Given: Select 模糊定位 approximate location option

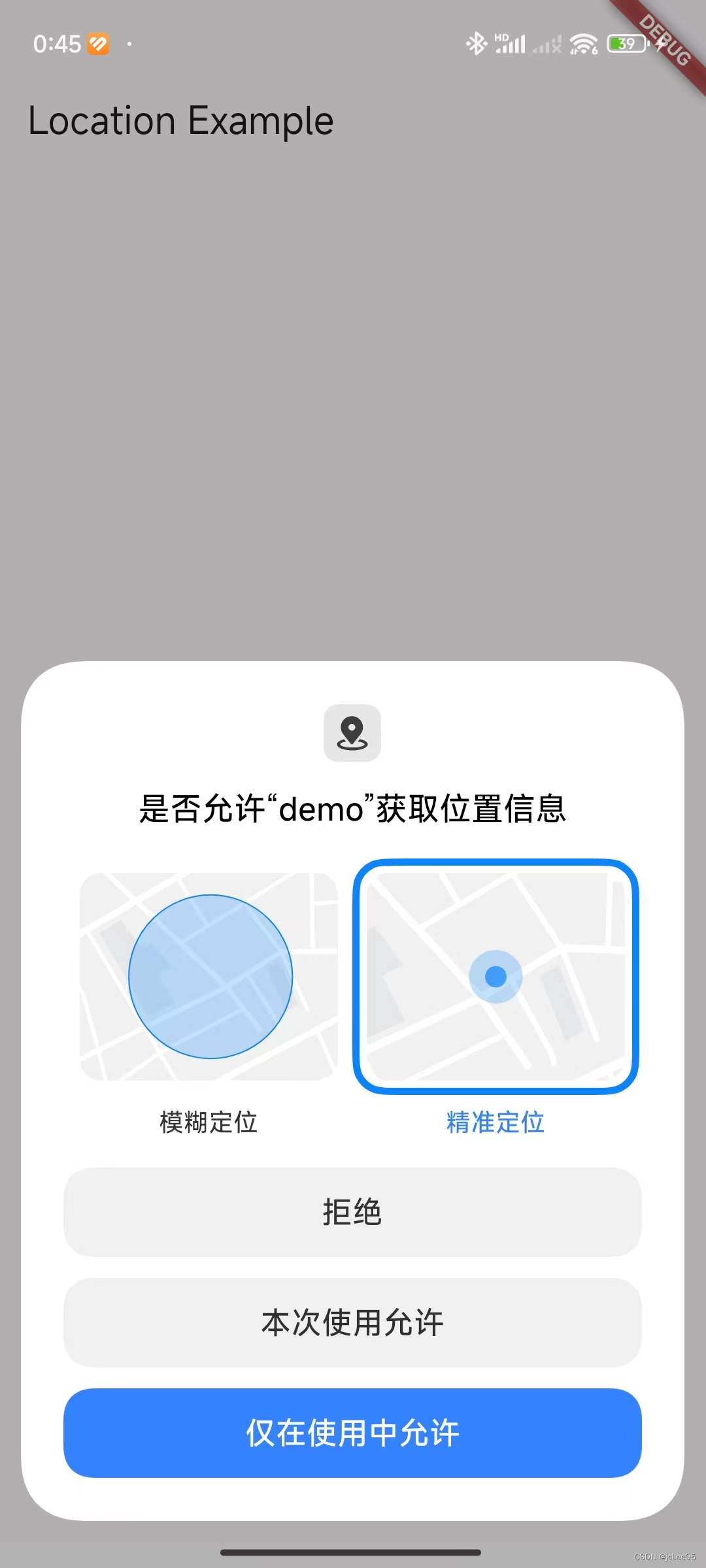Looking at the screenshot, I should [207, 1122].
